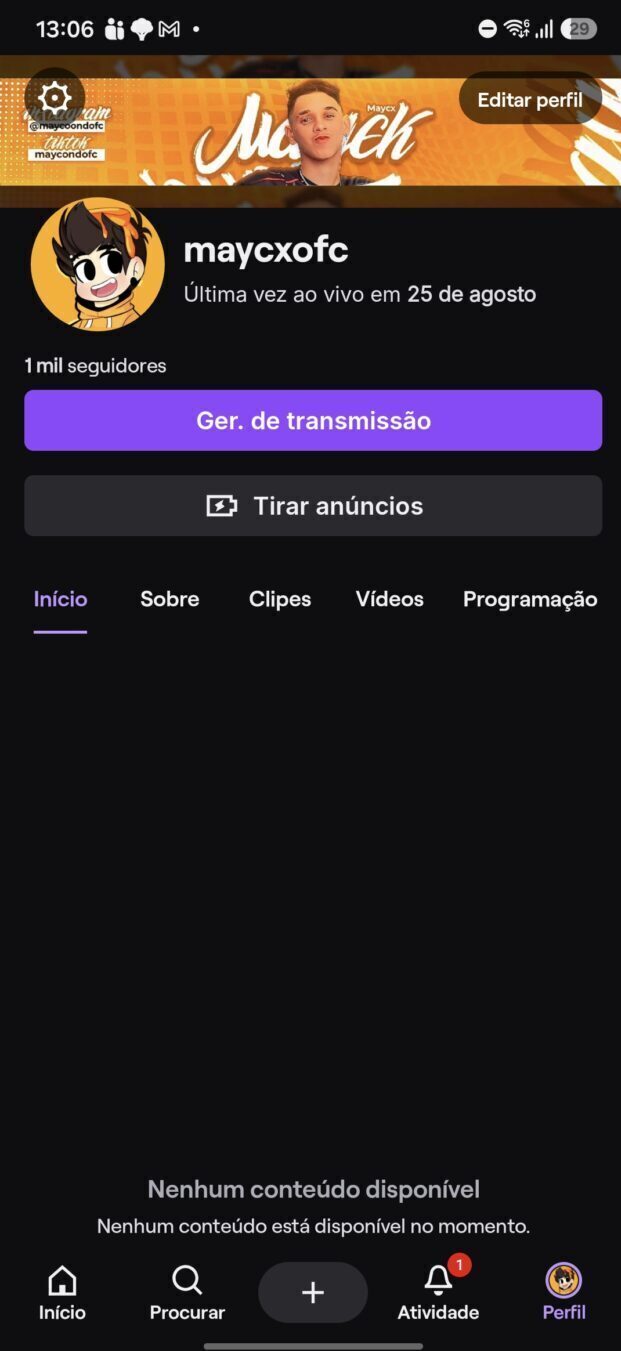Screen dimensions: 621x1351
Task: Switch to the Vídeos tab
Action: click(390, 599)
